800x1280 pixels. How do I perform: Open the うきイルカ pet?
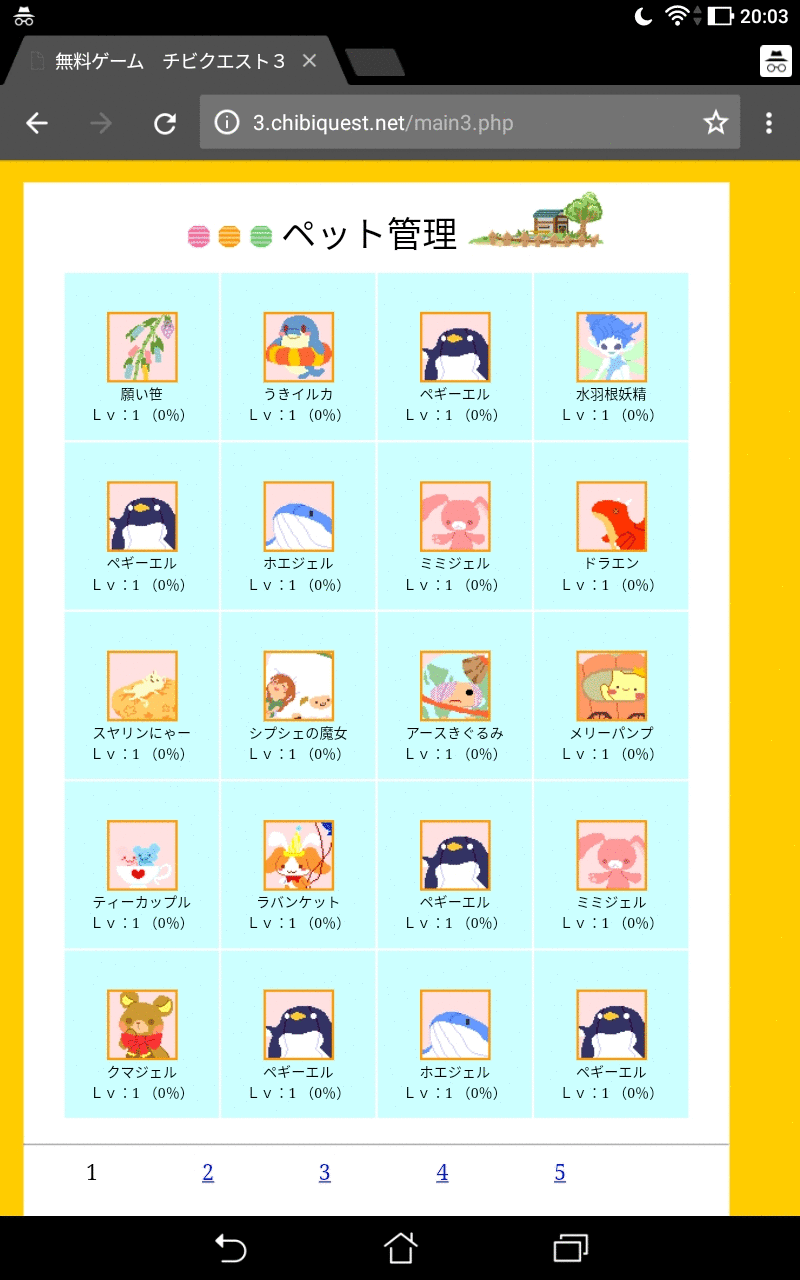[x=298, y=347]
